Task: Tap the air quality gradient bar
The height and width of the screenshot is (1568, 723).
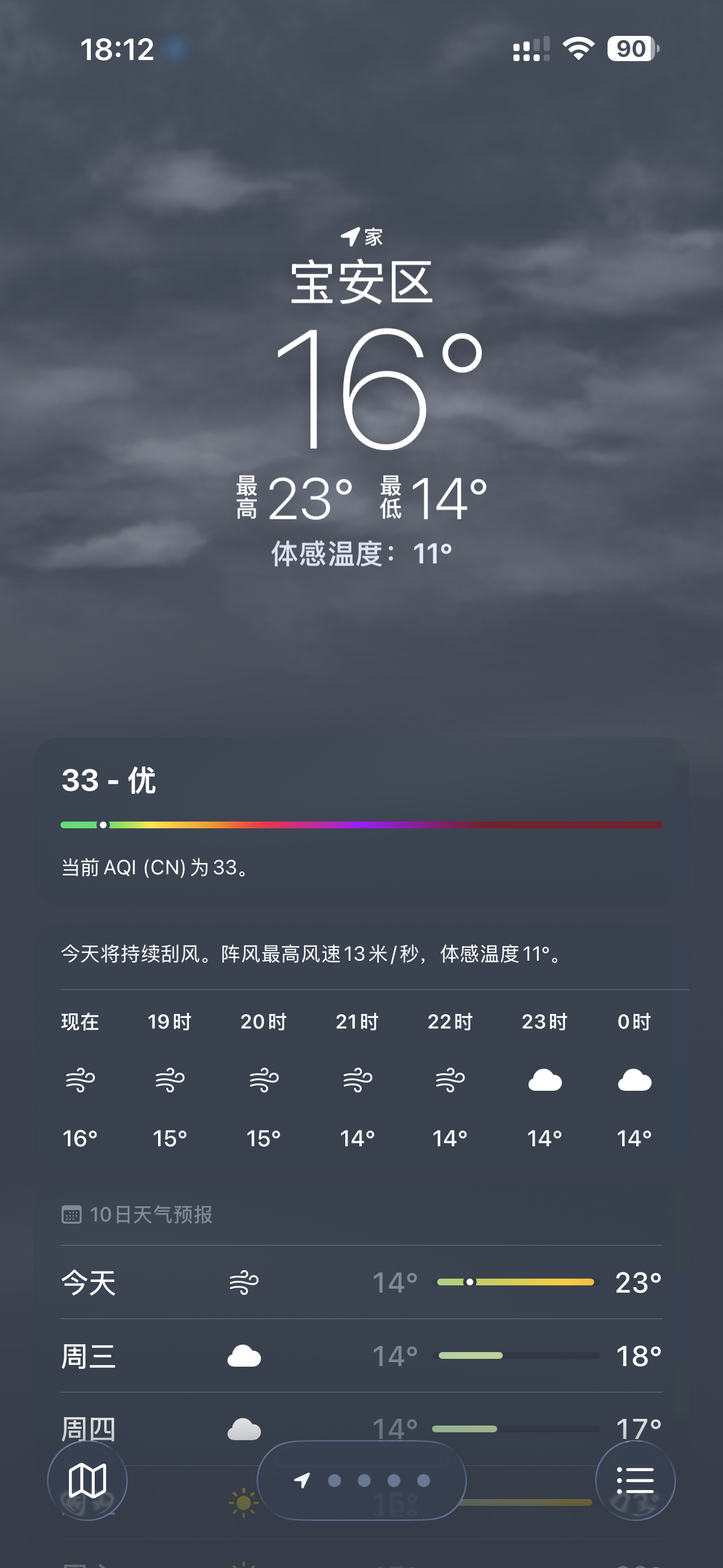Action: [361, 824]
